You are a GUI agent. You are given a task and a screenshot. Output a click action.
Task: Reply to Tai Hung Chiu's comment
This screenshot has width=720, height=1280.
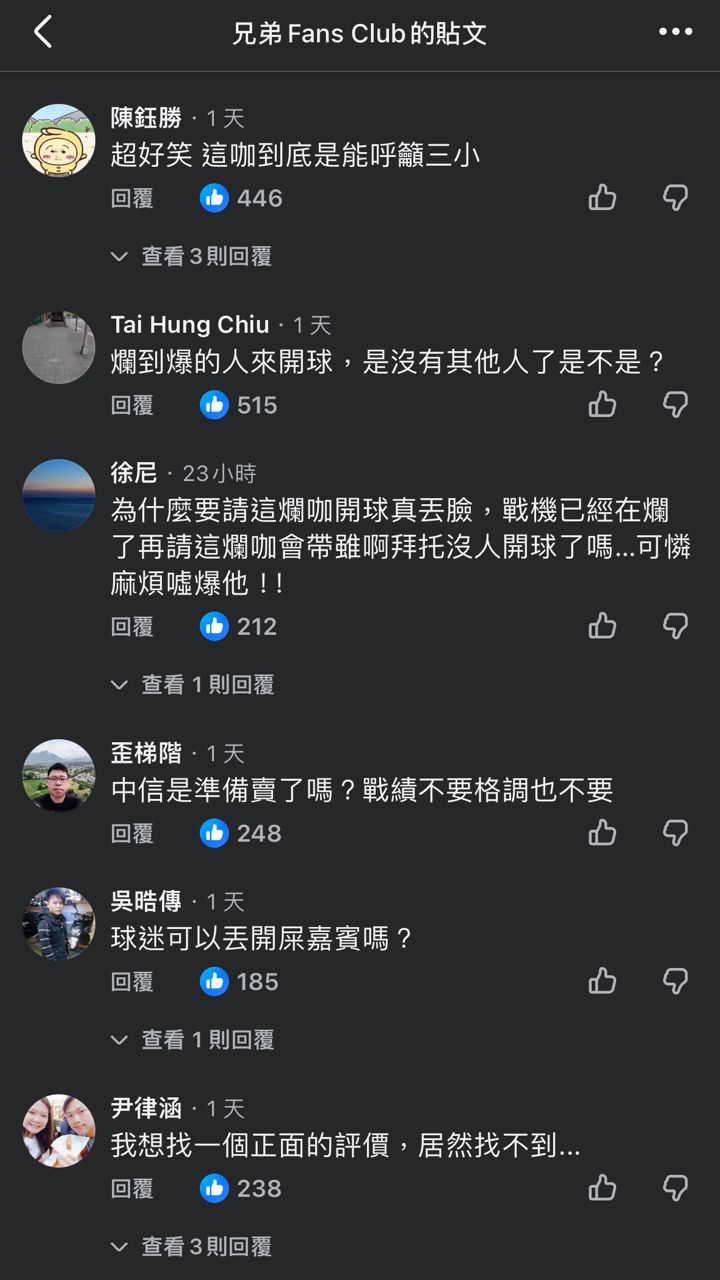tap(132, 405)
